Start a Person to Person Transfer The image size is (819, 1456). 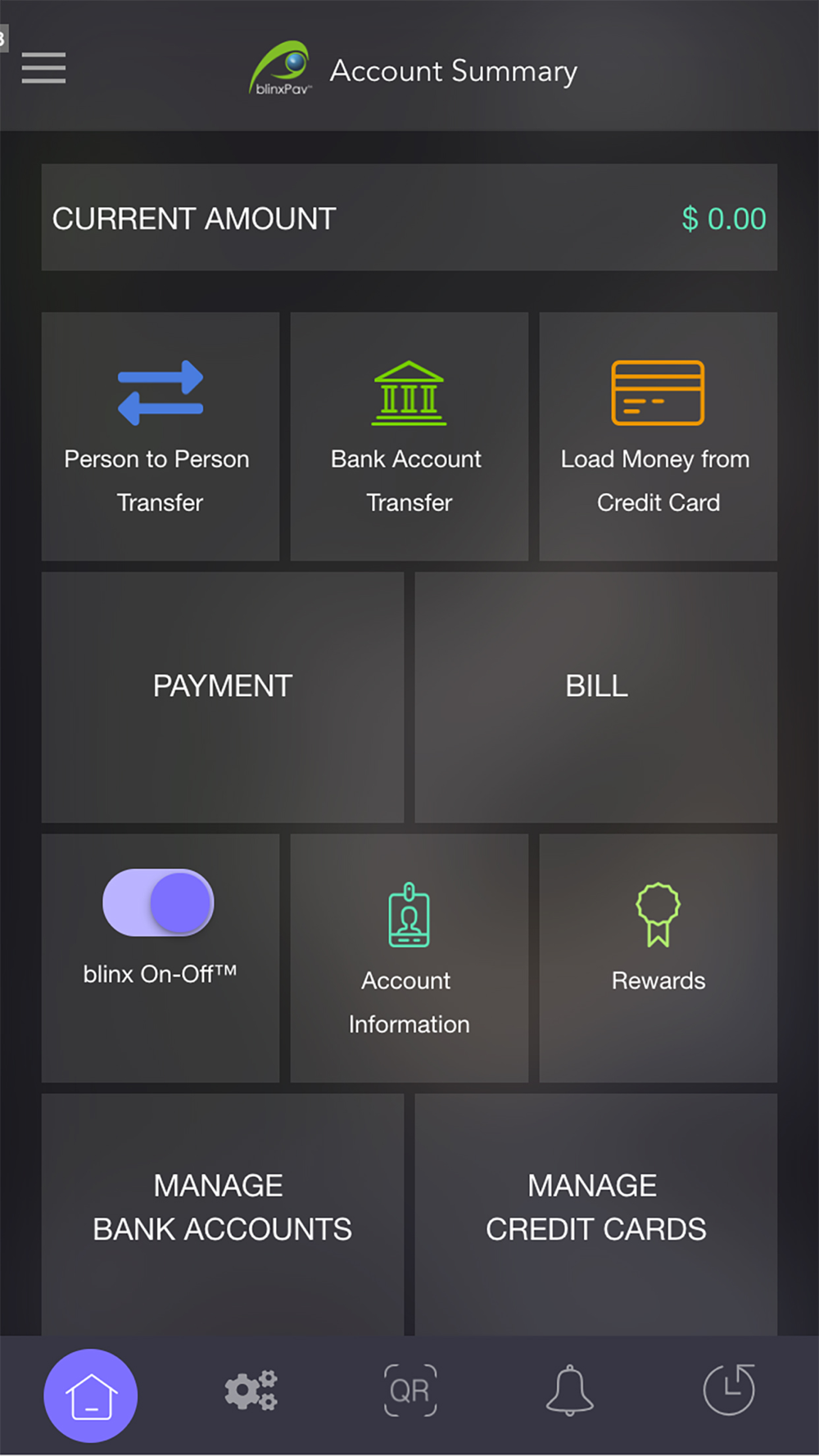pos(160,436)
